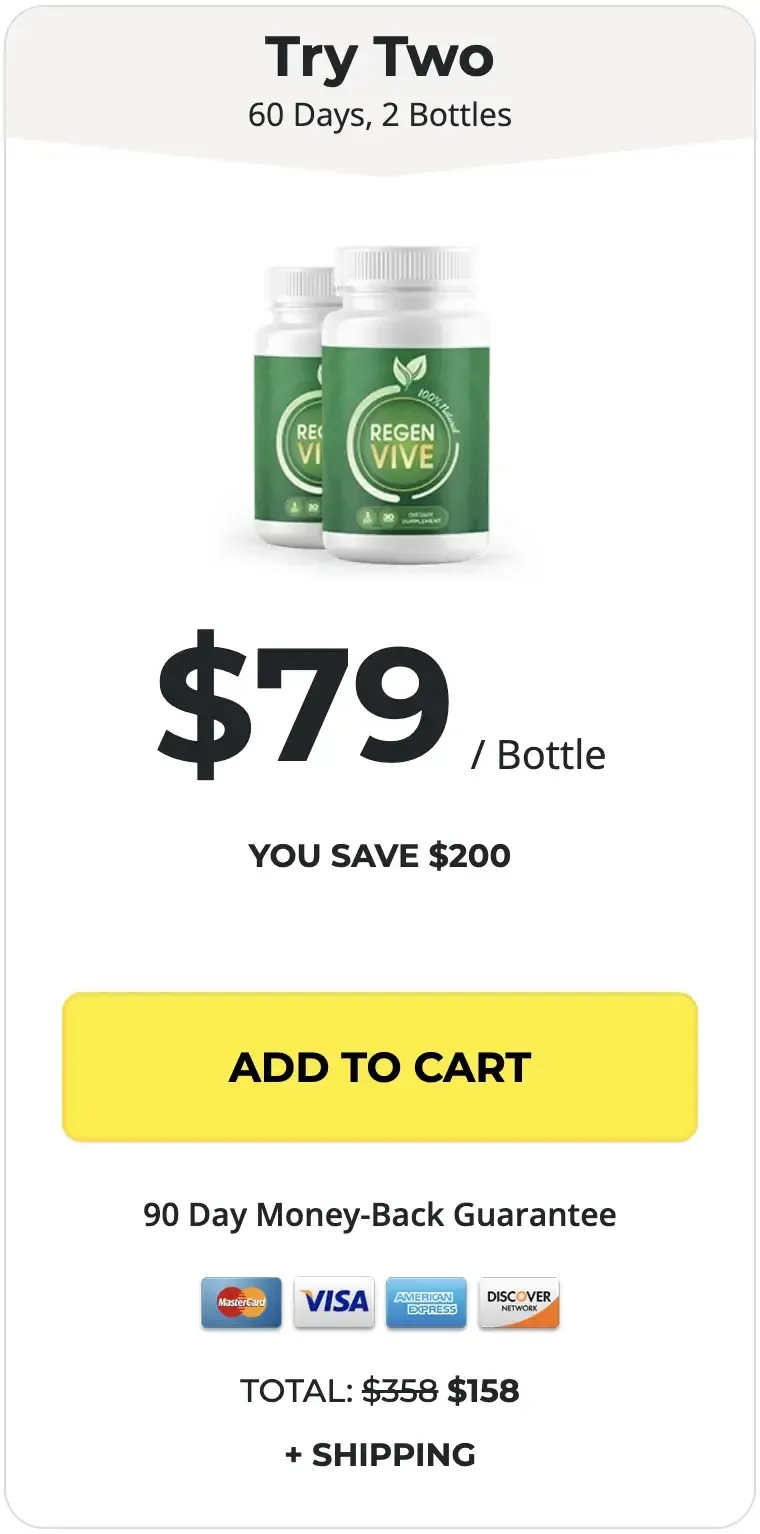Add the two-bottle package to cart
Screen dimensions: 760x1534
[x=380, y=1067]
